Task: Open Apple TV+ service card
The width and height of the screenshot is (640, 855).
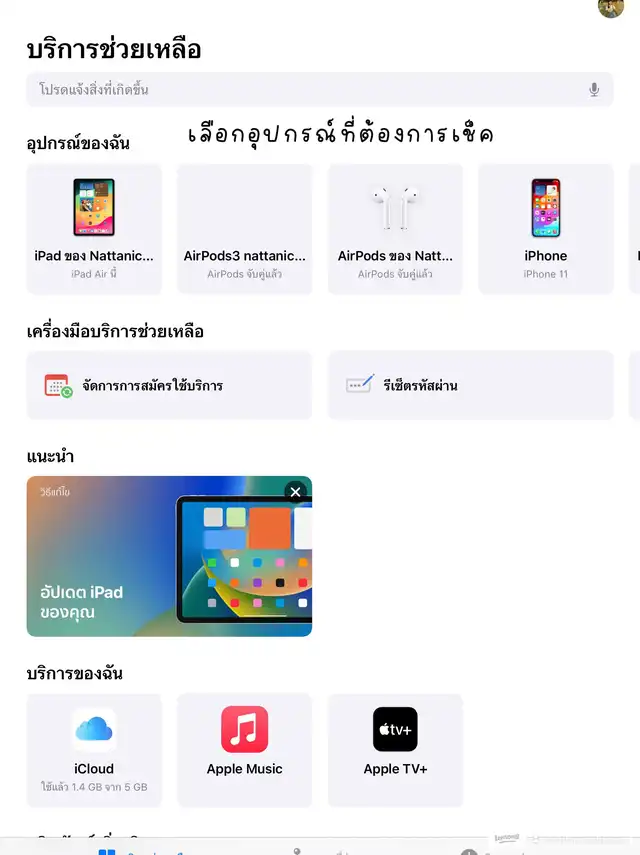Action: pyautogui.click(x=395, y=750)
